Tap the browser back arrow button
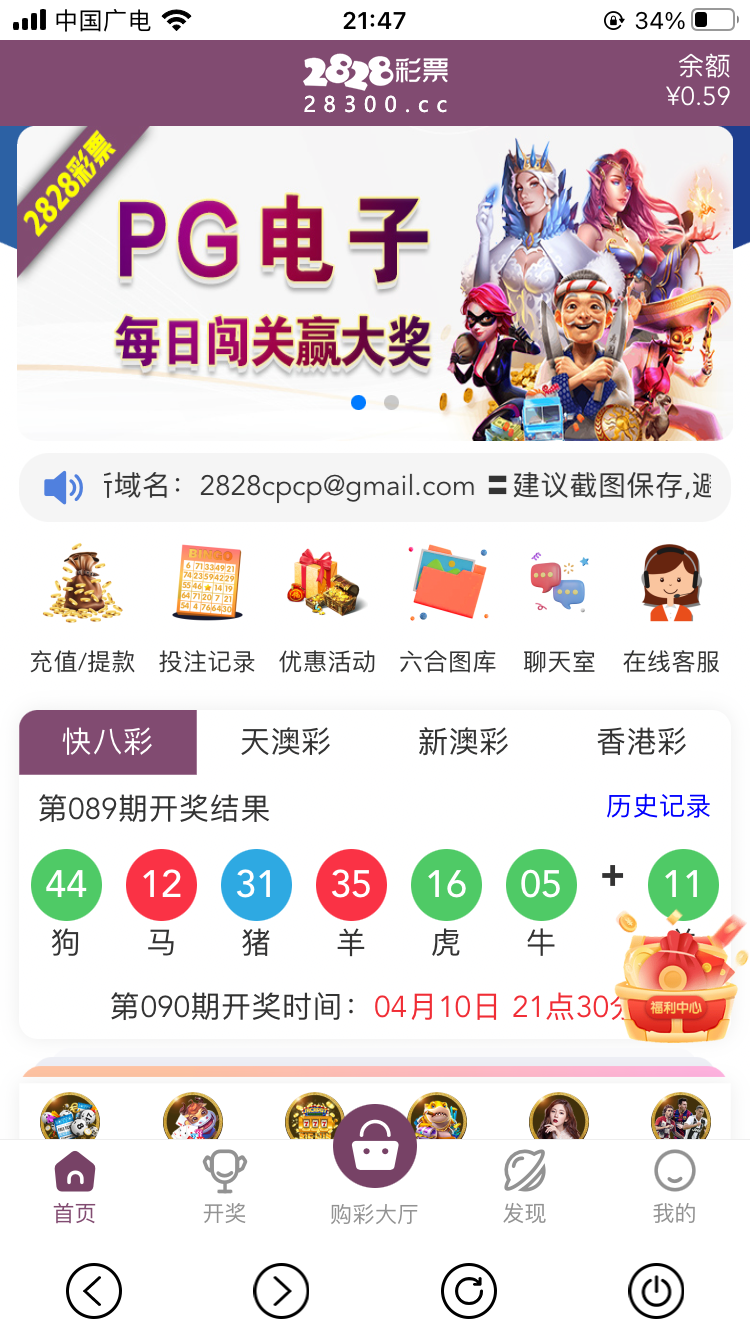This screenshot has height=1334, width=750. tap(94, 1292)
